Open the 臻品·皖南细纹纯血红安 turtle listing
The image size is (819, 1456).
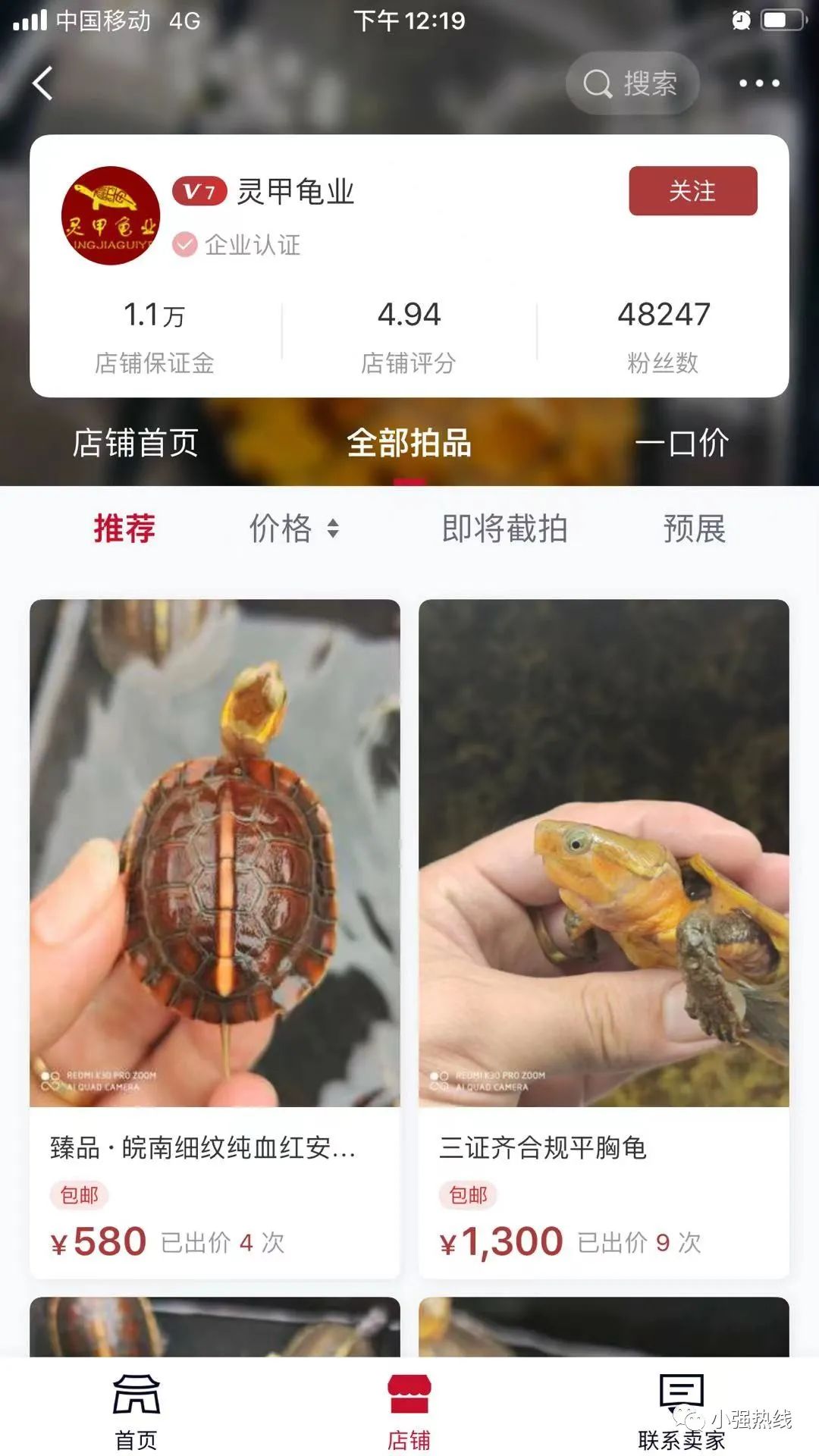(215, 910)
